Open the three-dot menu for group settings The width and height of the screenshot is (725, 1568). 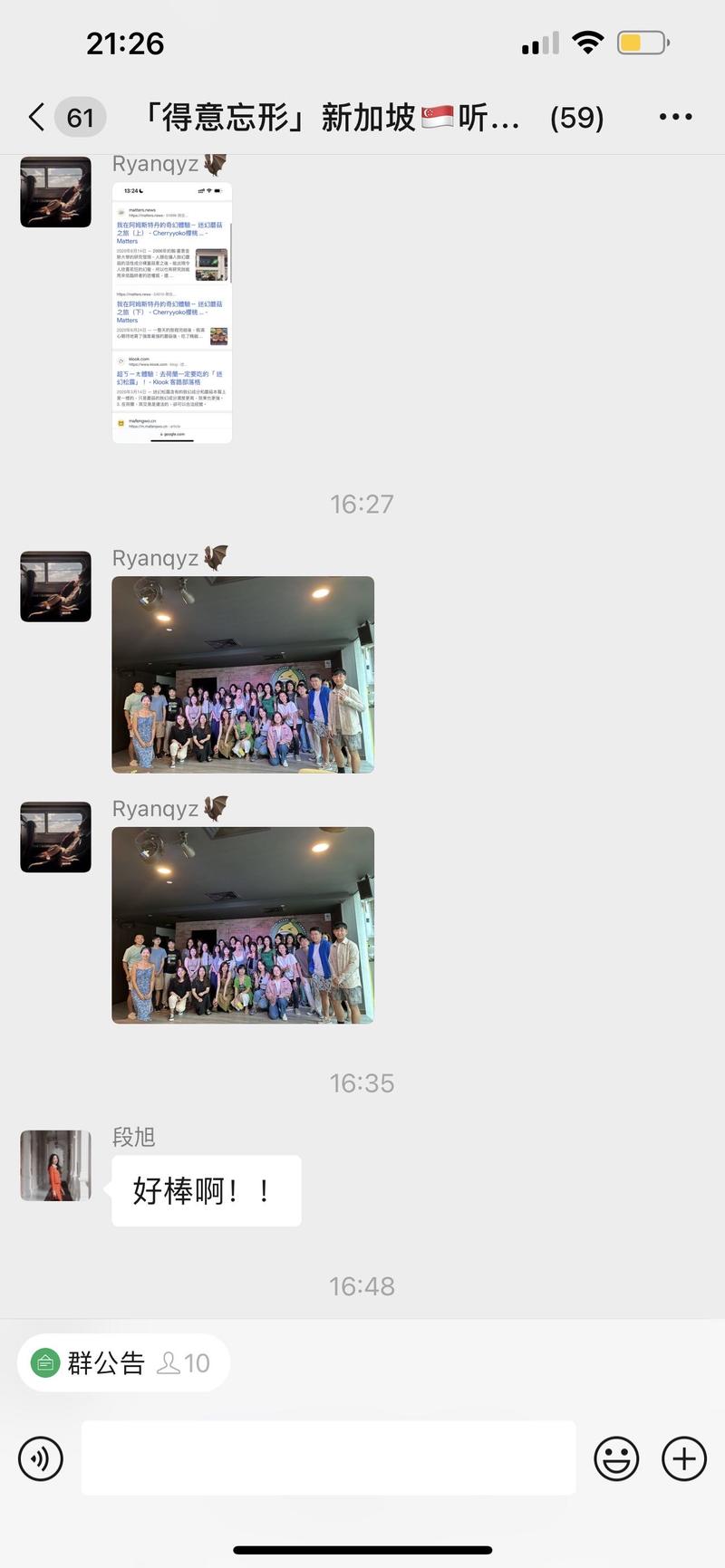[x=675, y=117]
